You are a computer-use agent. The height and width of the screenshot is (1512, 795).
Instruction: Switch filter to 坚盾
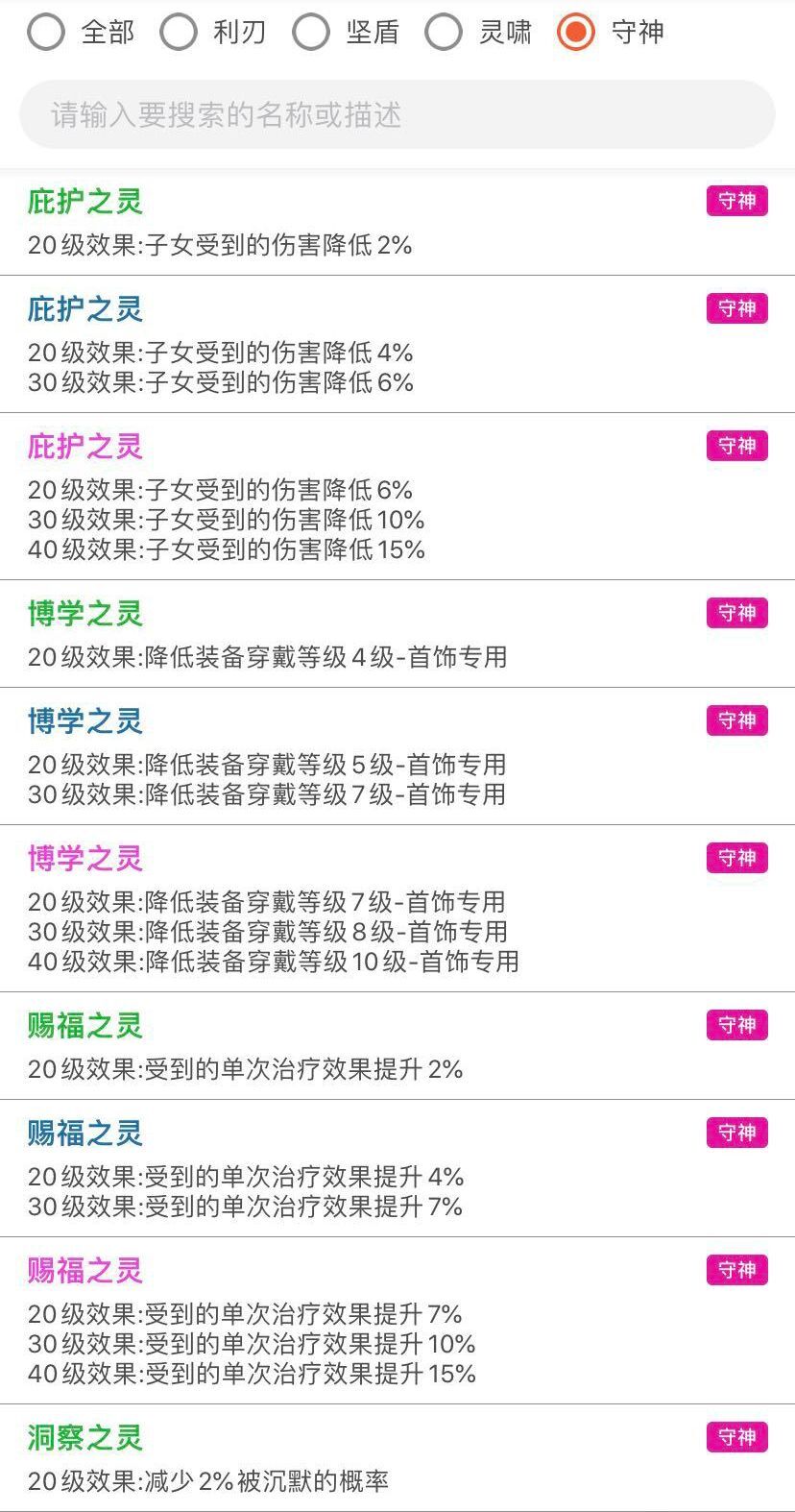311,32
